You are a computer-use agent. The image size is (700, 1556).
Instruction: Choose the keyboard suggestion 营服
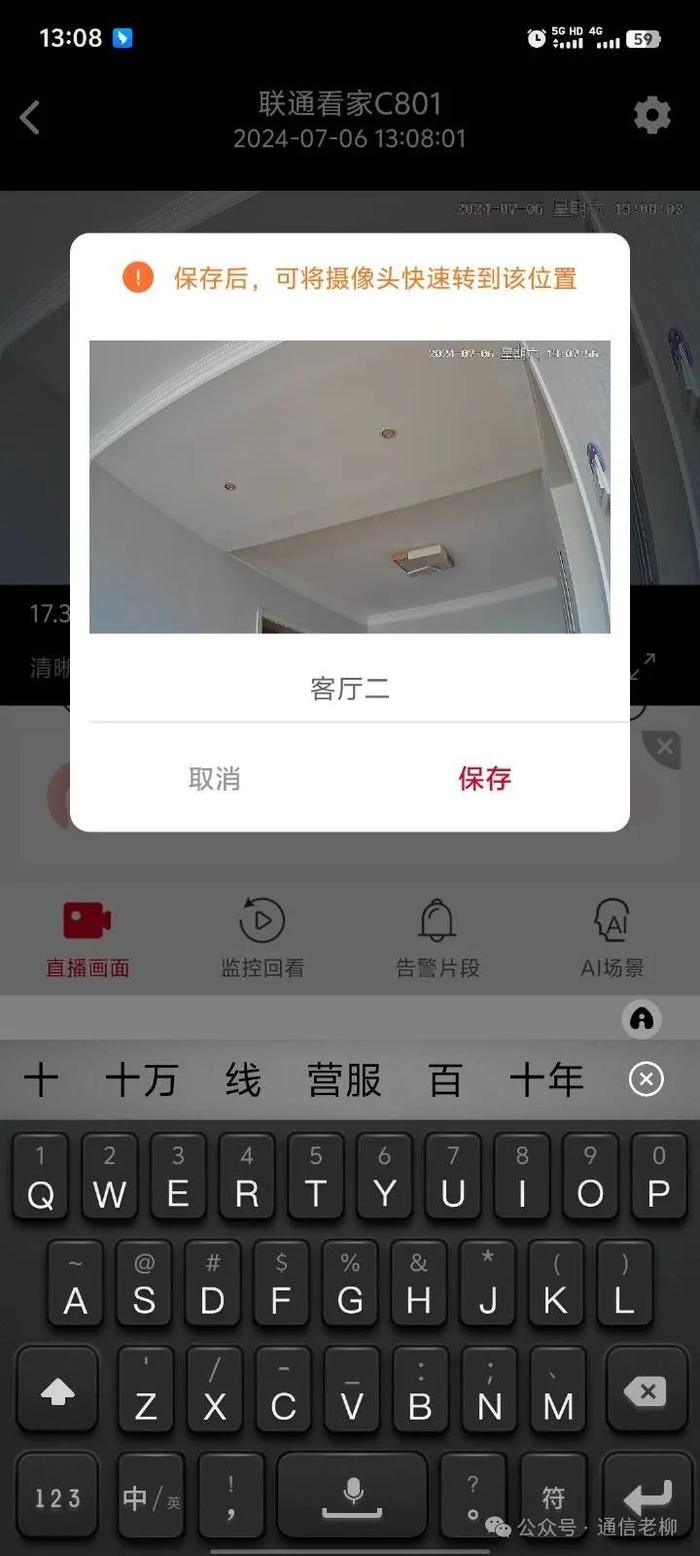tap(344, 1080)
